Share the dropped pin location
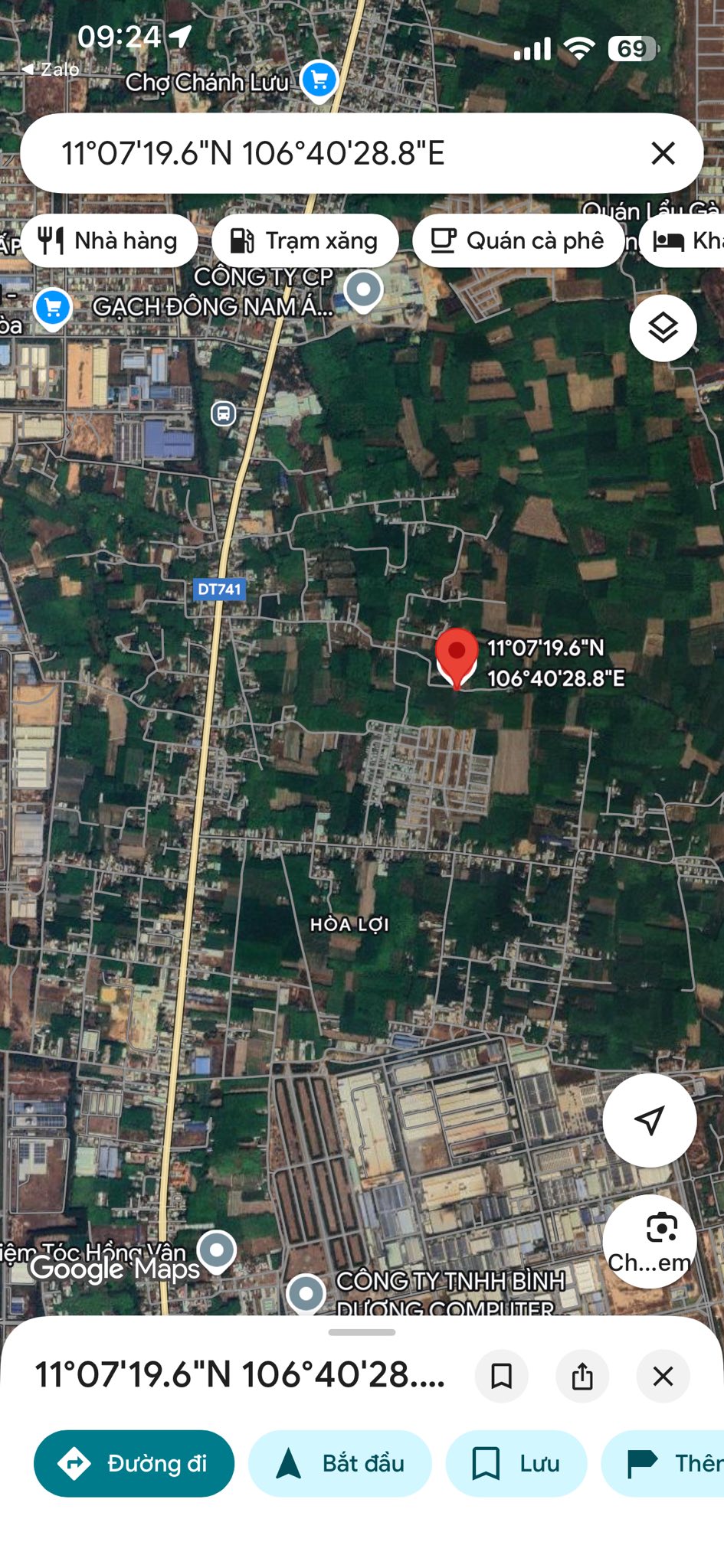 582,1376
